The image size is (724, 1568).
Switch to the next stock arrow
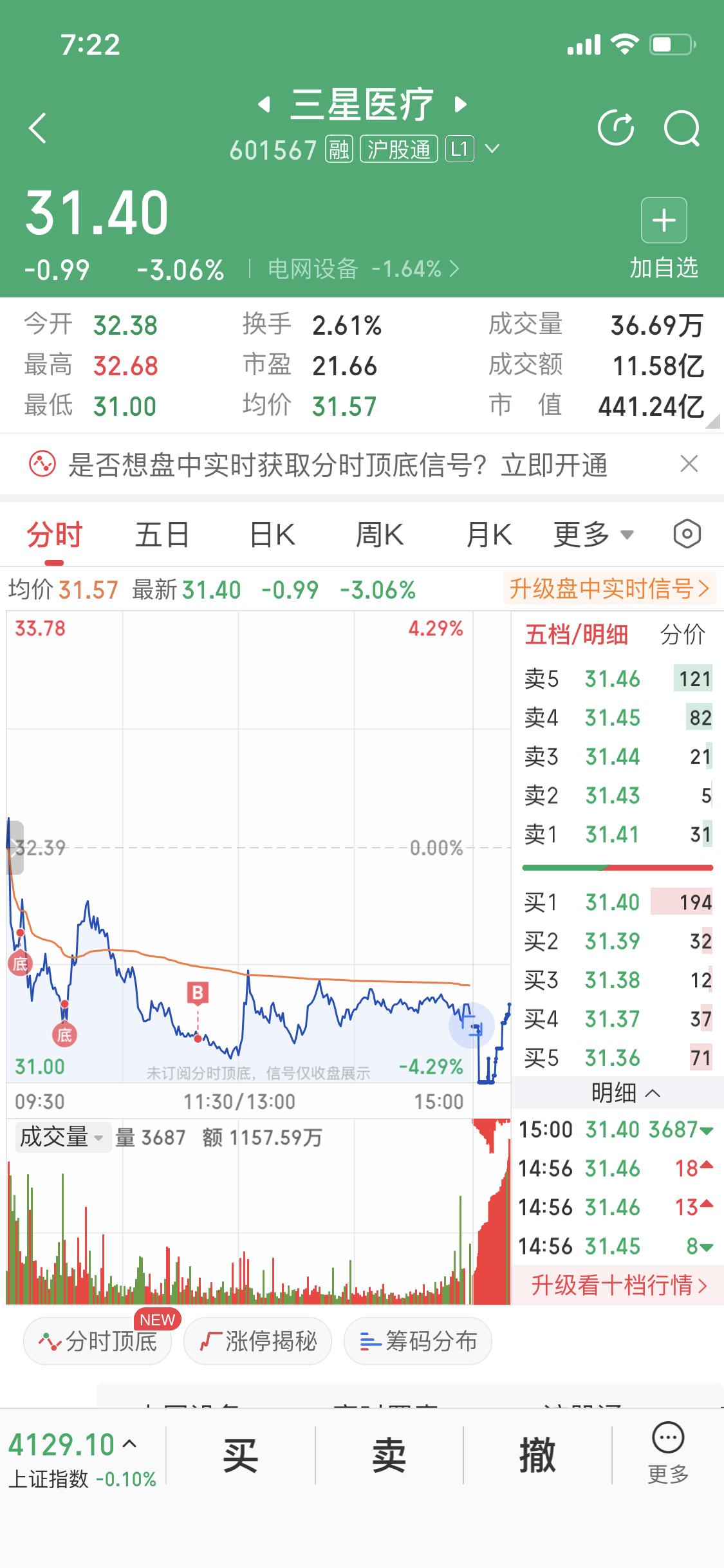[460, 104]
